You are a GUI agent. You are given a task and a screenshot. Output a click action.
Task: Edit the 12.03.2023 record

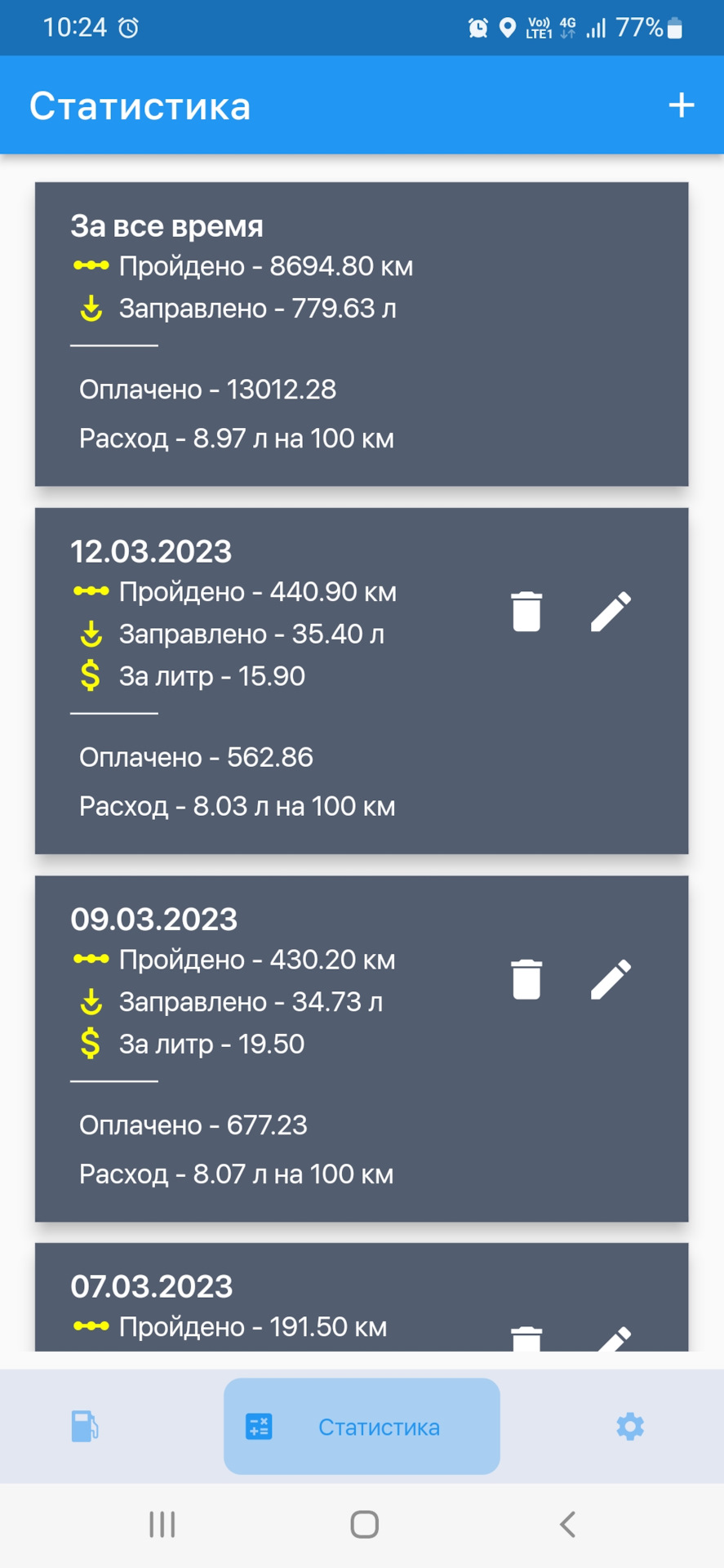[x=611, y=612]
